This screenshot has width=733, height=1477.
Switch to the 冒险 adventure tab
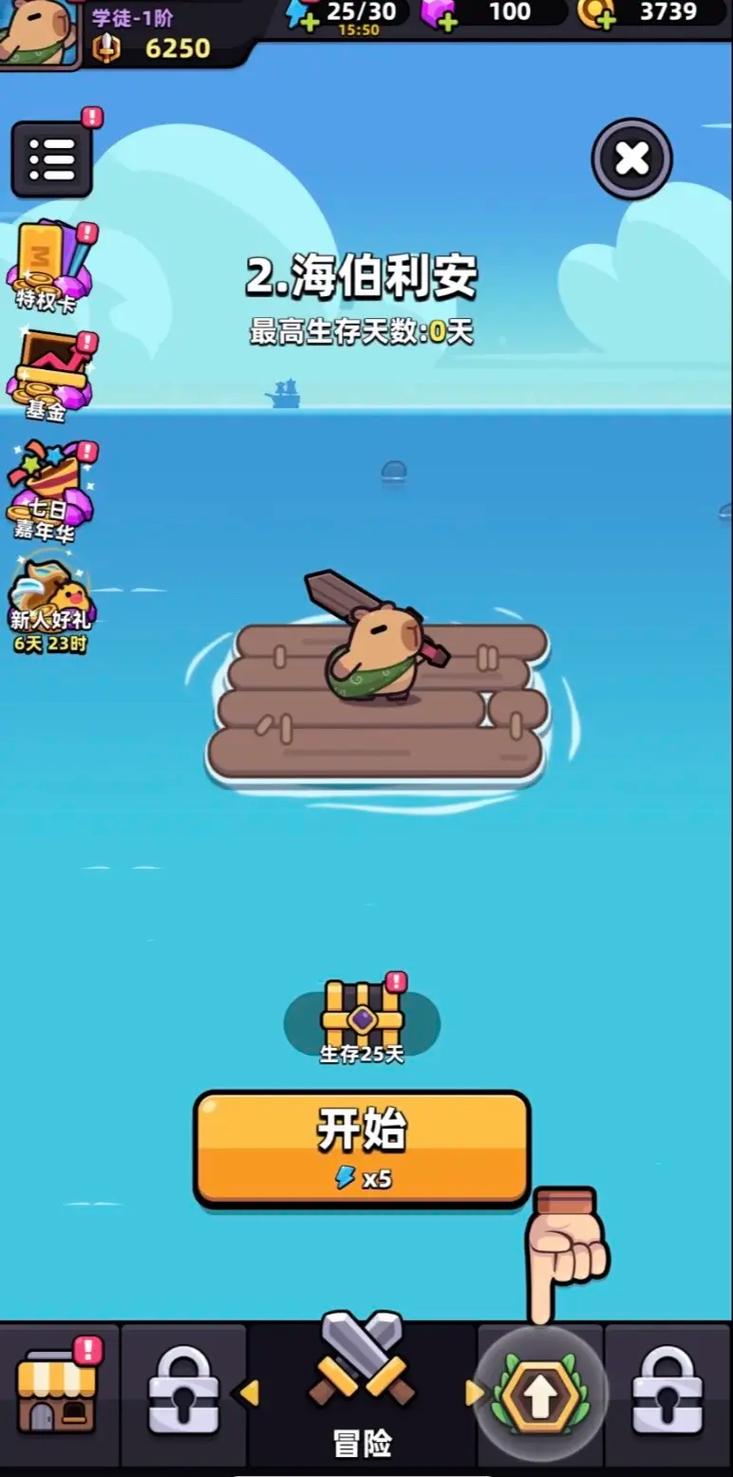tap(362, 1390)
